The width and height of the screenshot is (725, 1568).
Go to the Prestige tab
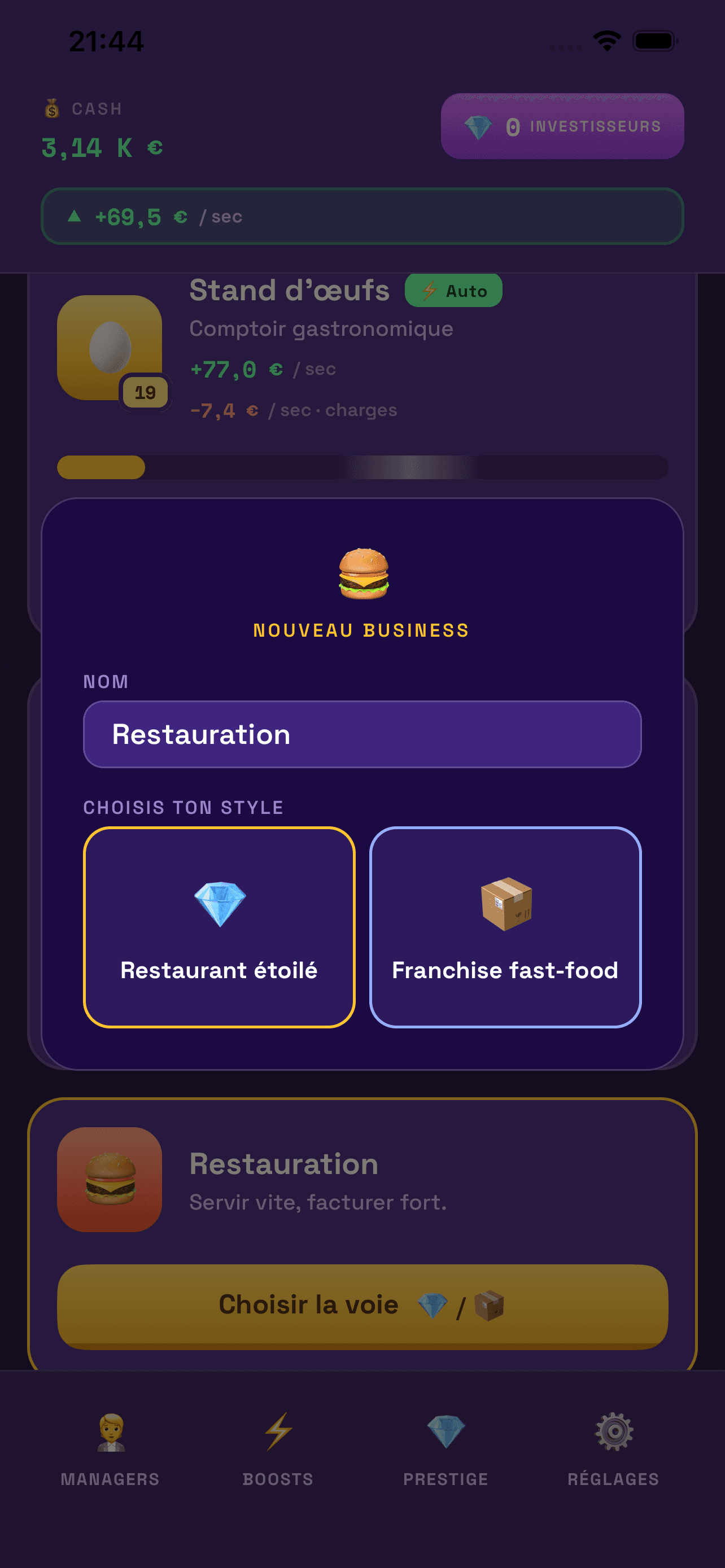[446, 1450]
